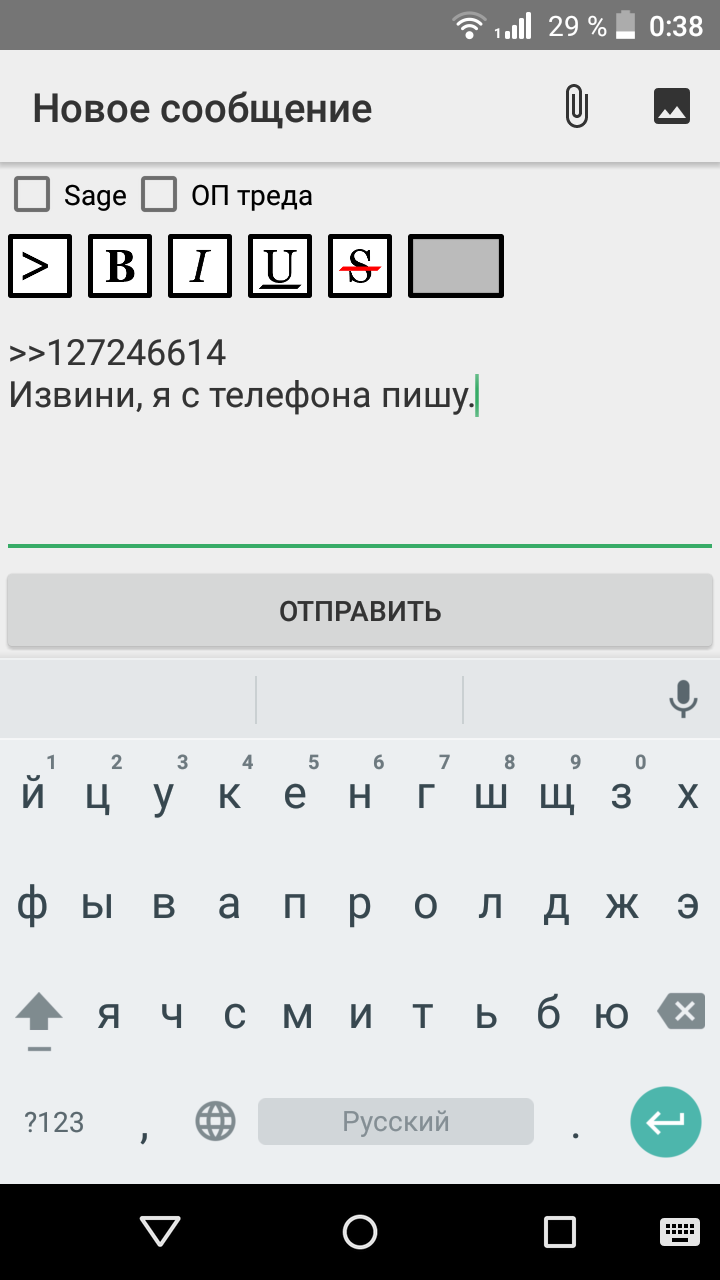The height and width of the screenshot is (1280, 720).
Task: Open the image gallery icon
Action: click(x=672, y=106)
